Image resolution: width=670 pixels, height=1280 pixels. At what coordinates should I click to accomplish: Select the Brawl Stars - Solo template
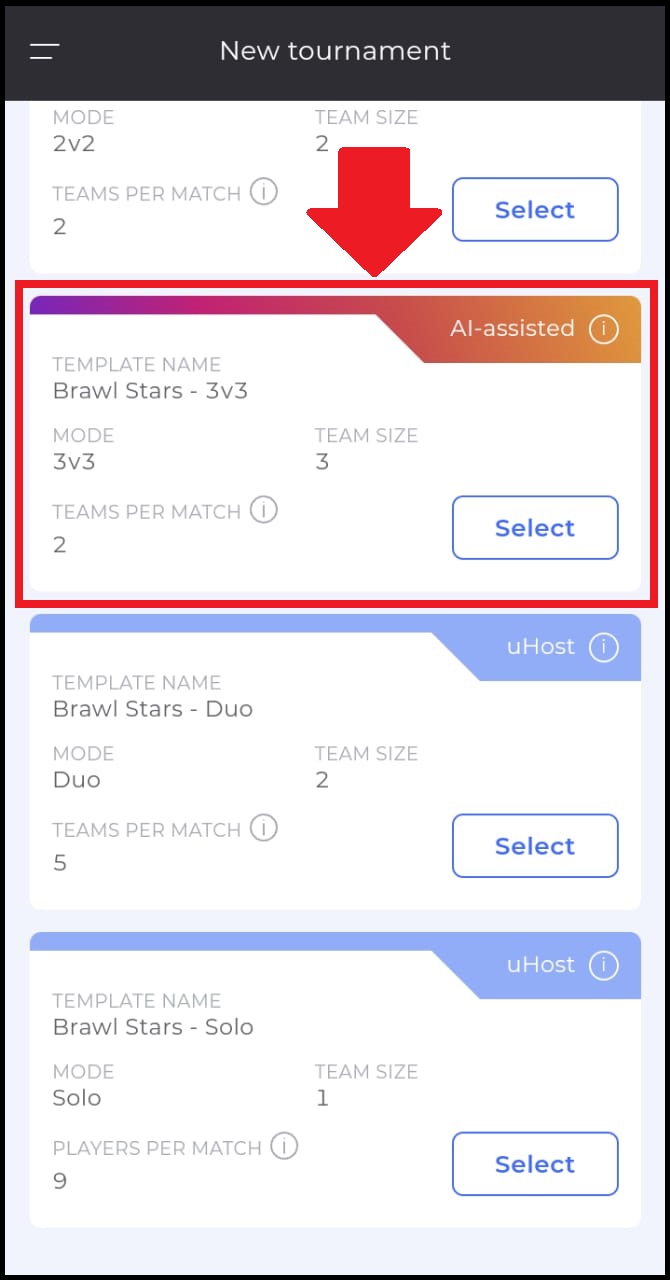[535, 1164]
